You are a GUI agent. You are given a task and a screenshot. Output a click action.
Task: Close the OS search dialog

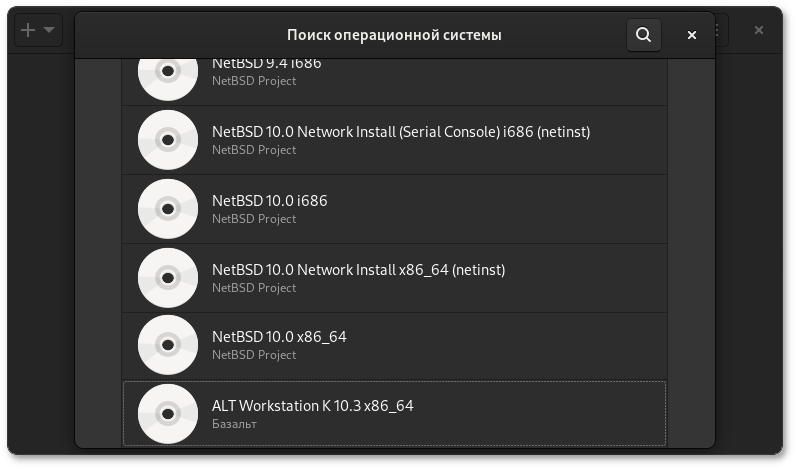pyautogui.click(x=691, y=35)
